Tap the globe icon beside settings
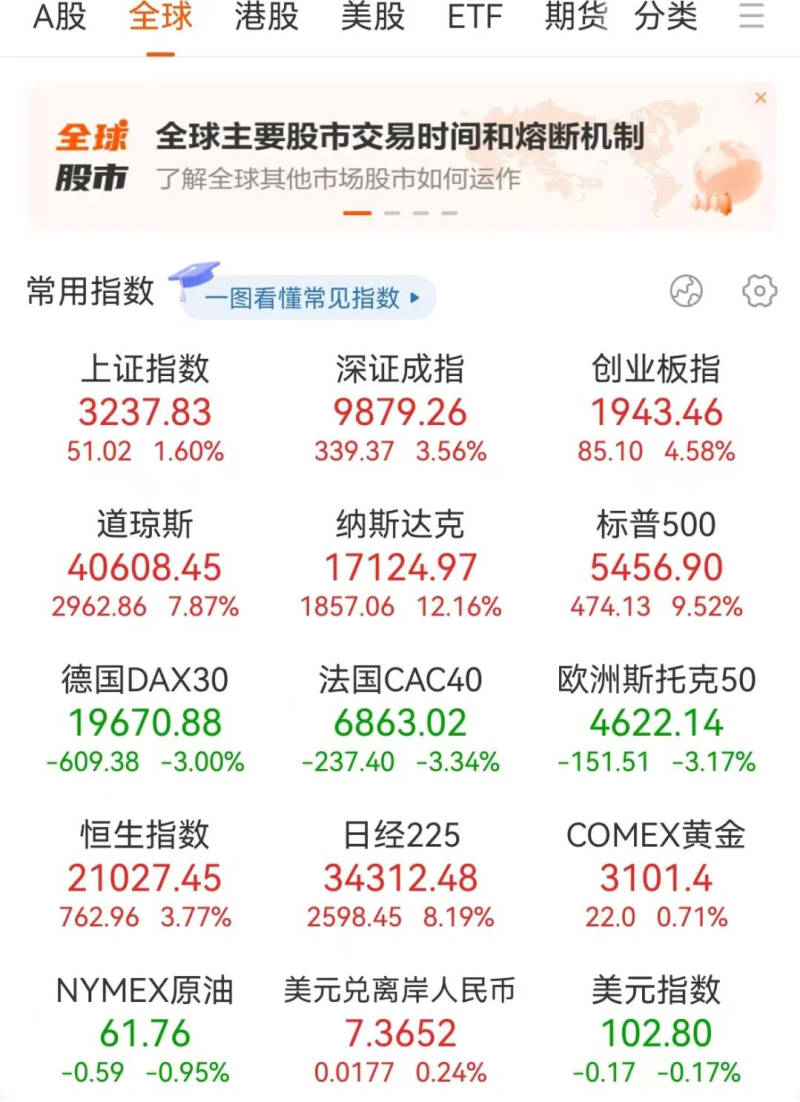 (686, 291)
